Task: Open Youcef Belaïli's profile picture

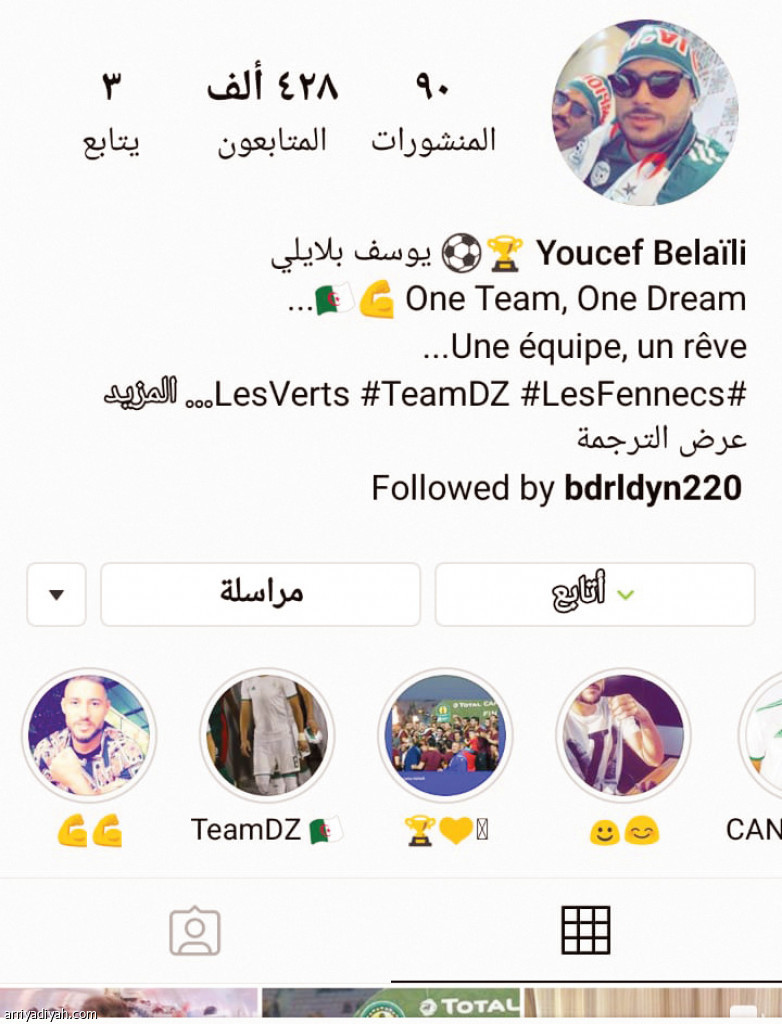Action: [x=645, y=112]
